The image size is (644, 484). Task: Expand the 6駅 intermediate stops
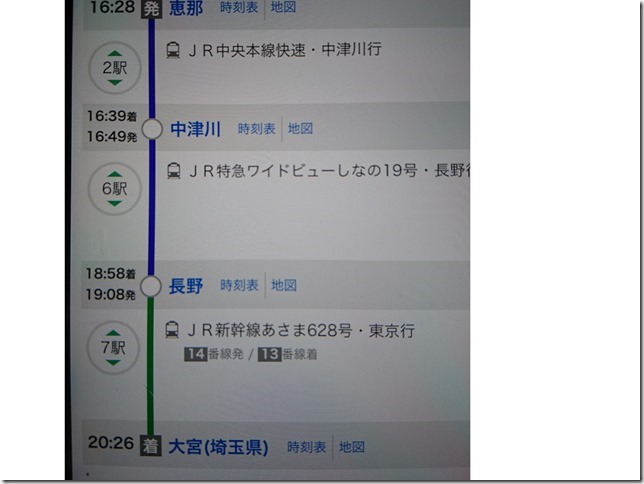click(x=115, y=188)
